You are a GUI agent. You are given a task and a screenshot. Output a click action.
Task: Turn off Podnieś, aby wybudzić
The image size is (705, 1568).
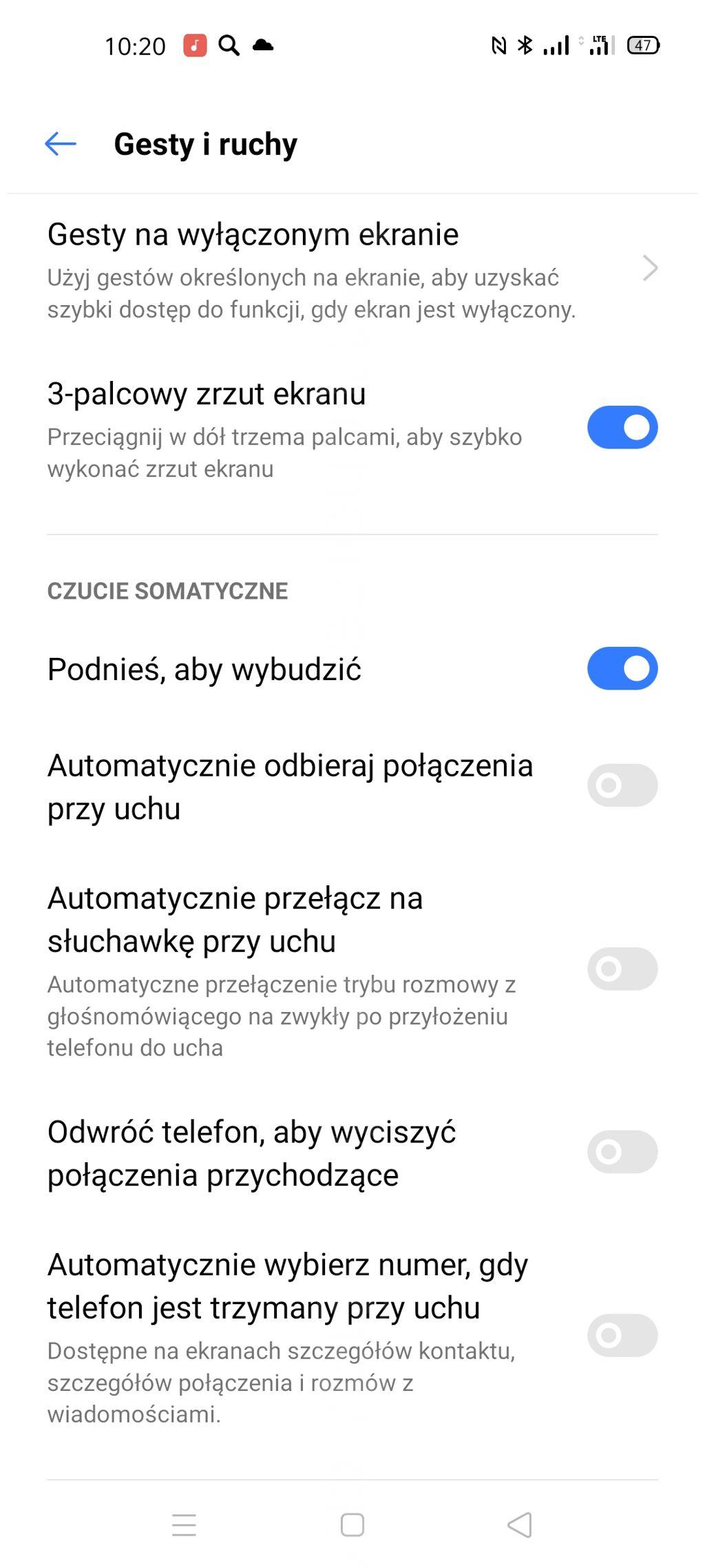pyautogui.click(x=622, y=668)
